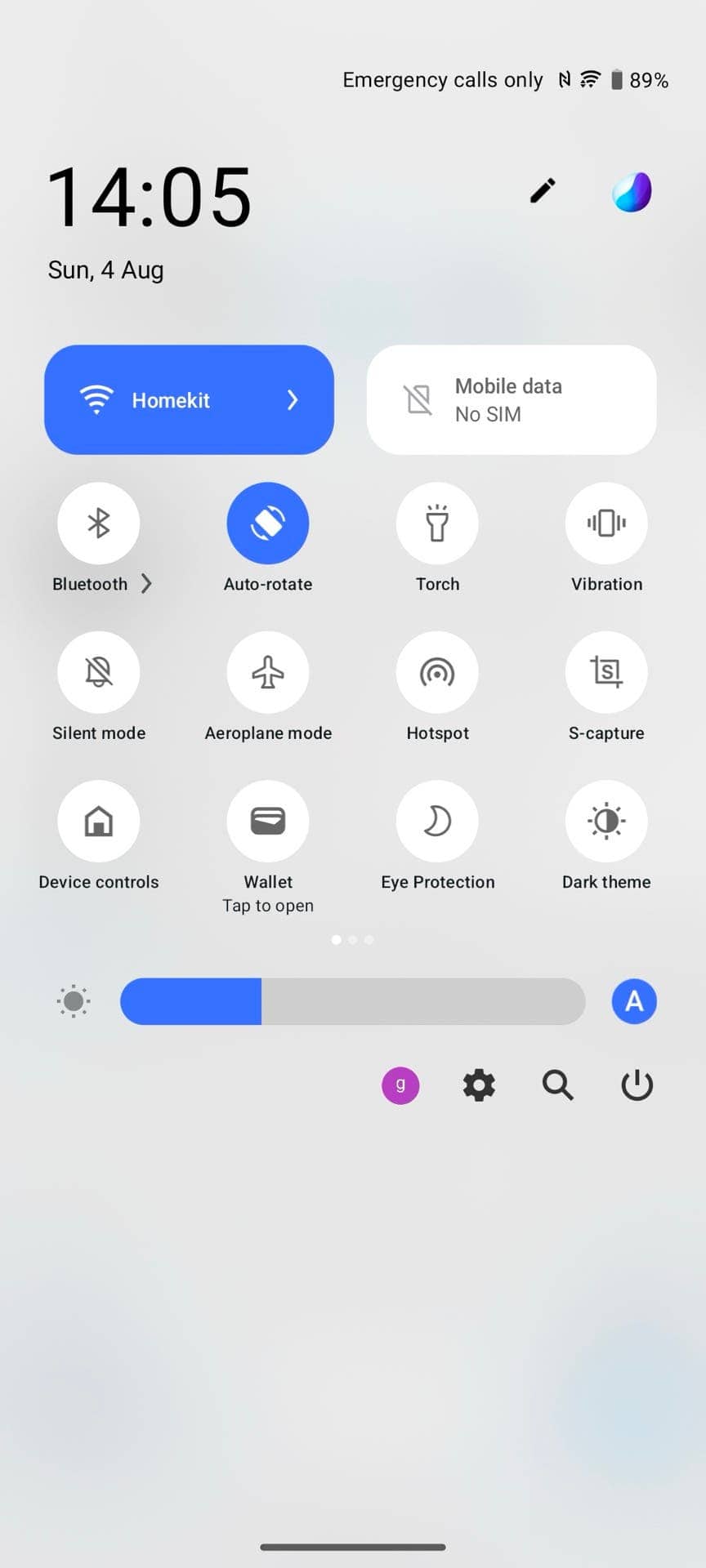The image size is (706, 1568).
Task: Enable the Hotspot tile
Action: coord(437,672)
